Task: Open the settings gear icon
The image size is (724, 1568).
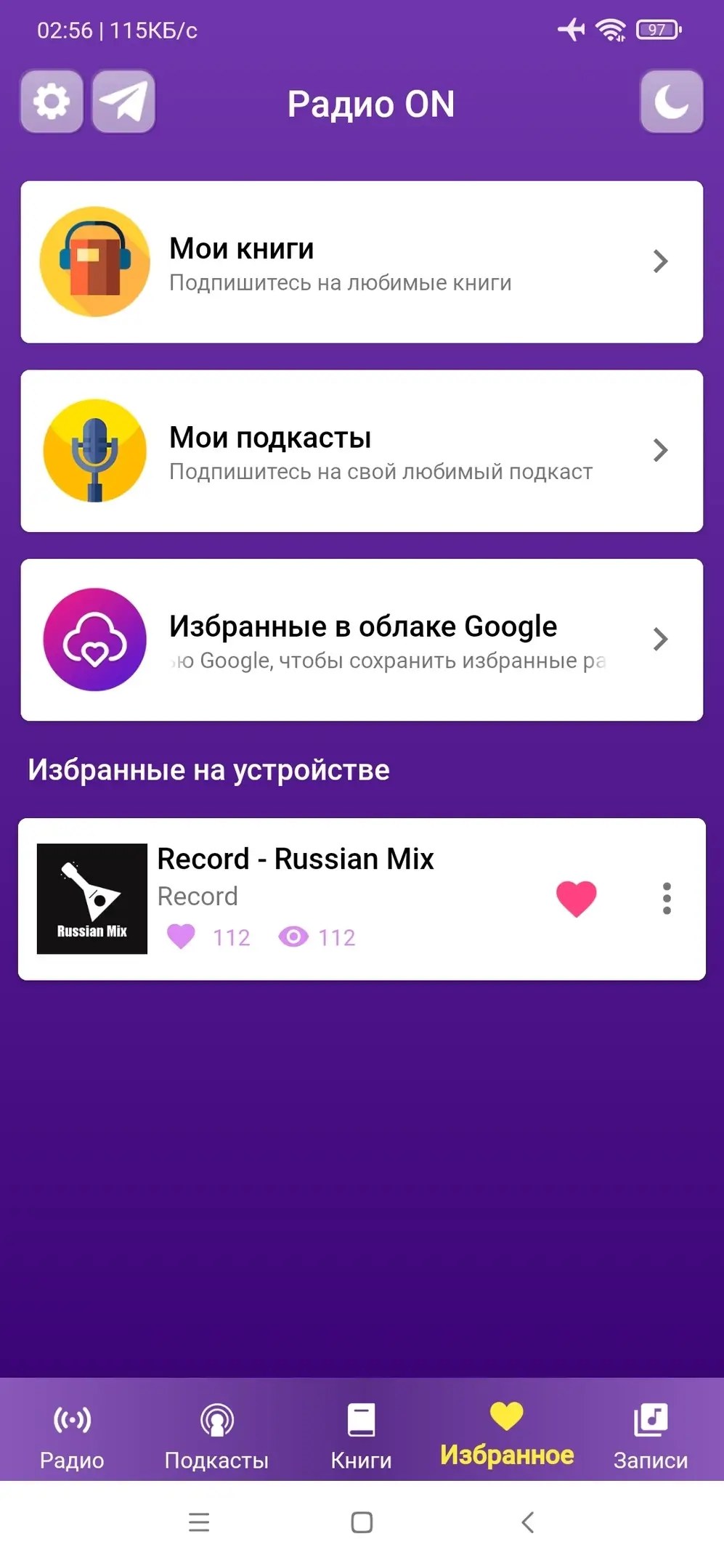Action: click(x=52, y=102)
